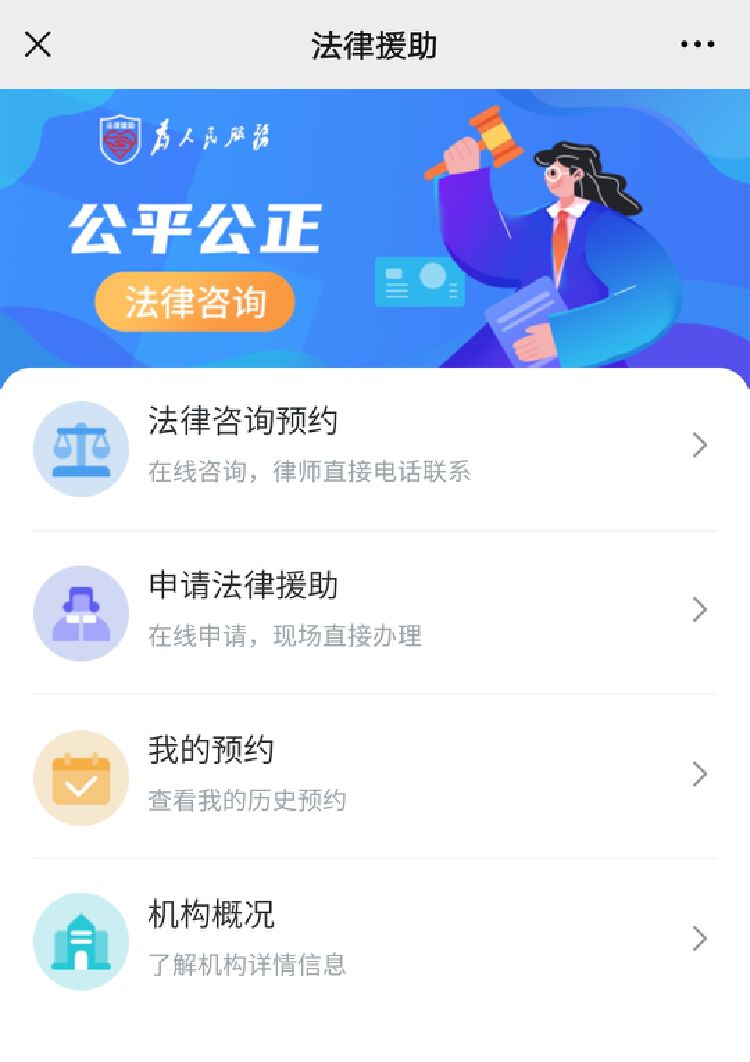Close the 法律援助 mini program page

[x=38, y=45]
